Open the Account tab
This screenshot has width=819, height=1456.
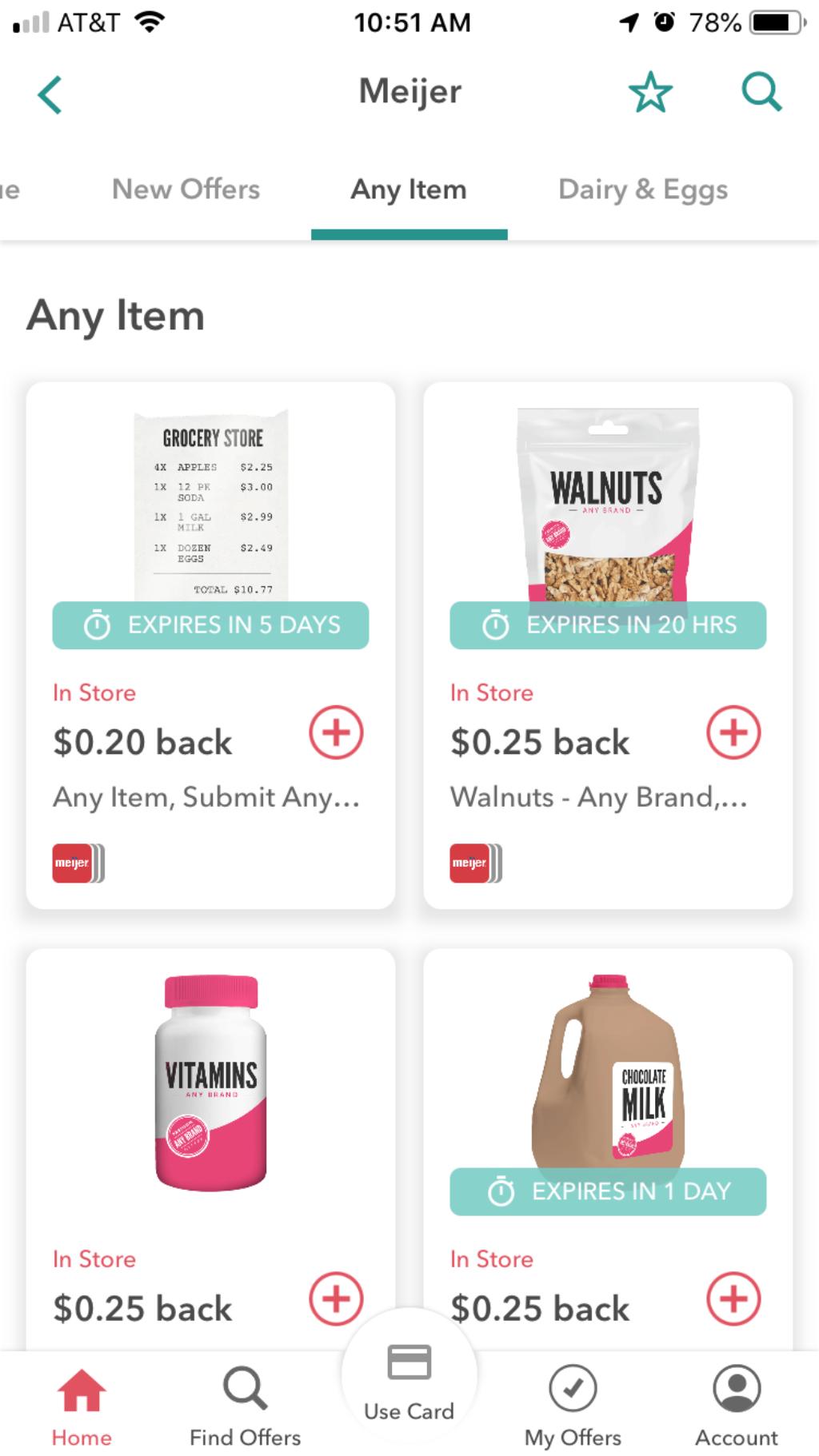point(736,1406)
